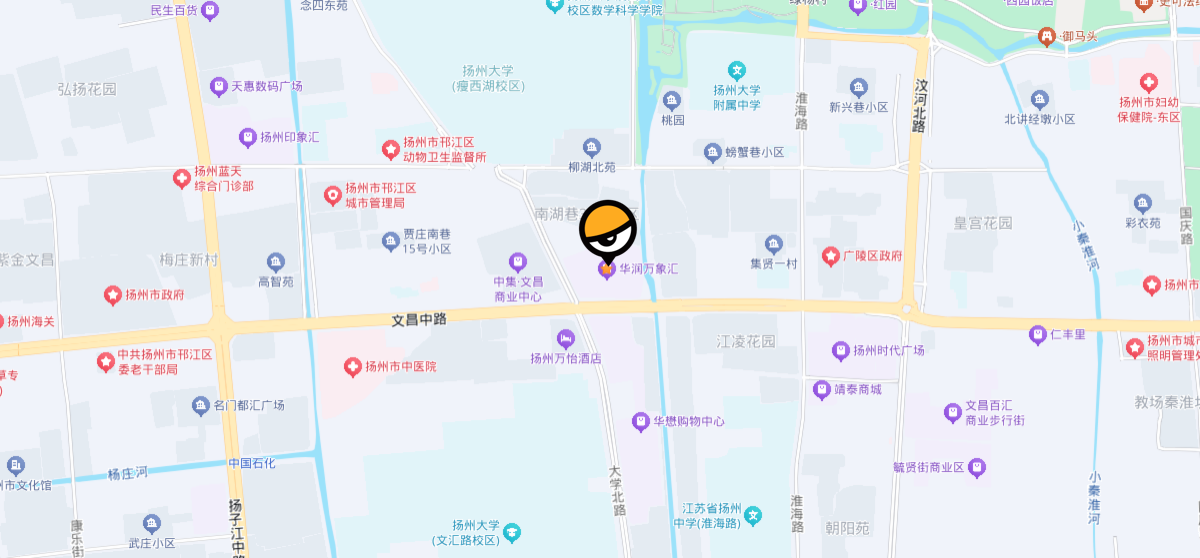Select the 华懋购物中心 shopping center marker
This screenshot has height=558, width=1200.
[641, 422]
